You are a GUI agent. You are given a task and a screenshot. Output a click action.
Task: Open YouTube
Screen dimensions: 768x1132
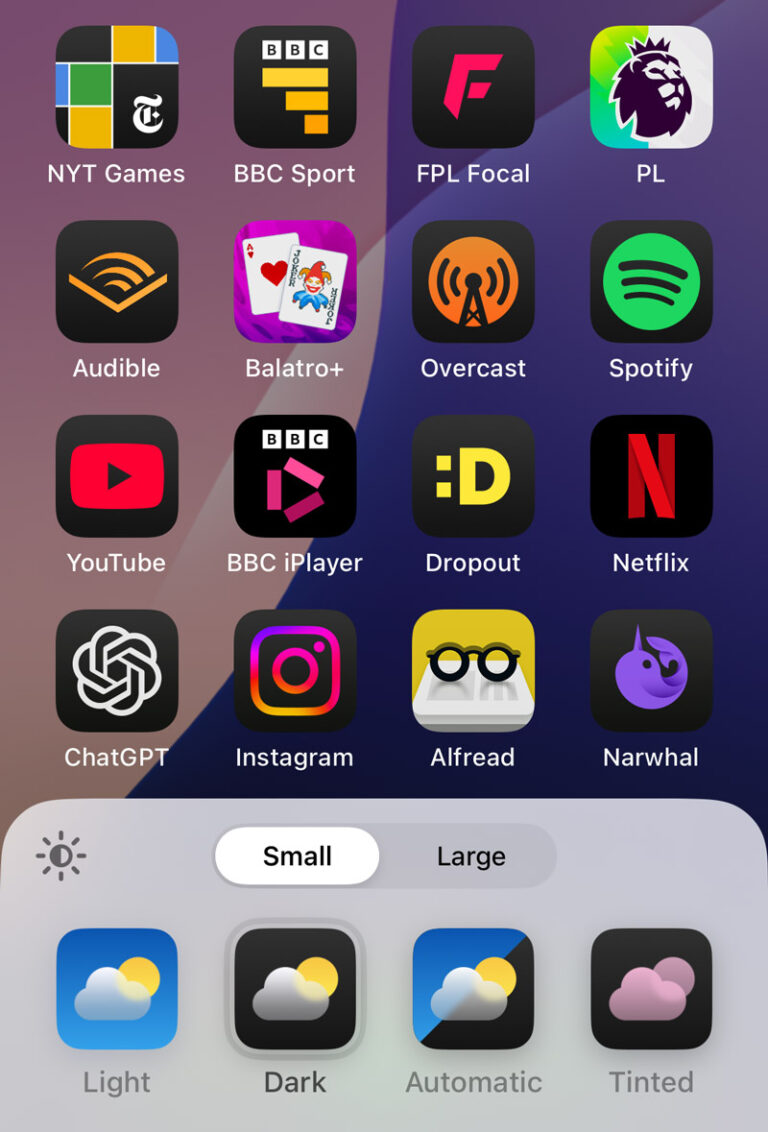click(x=117, y=476)
